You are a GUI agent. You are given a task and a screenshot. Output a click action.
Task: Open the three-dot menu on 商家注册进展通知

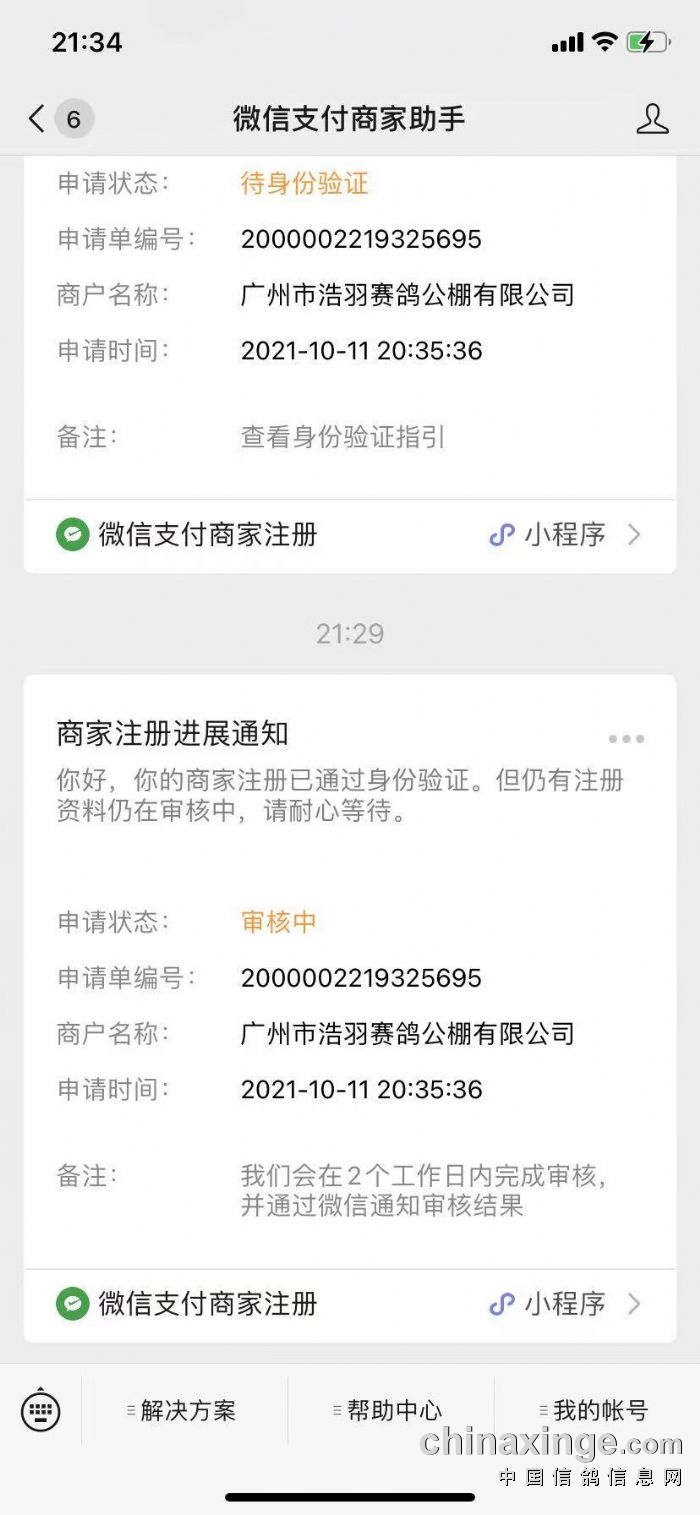[626, 739]
